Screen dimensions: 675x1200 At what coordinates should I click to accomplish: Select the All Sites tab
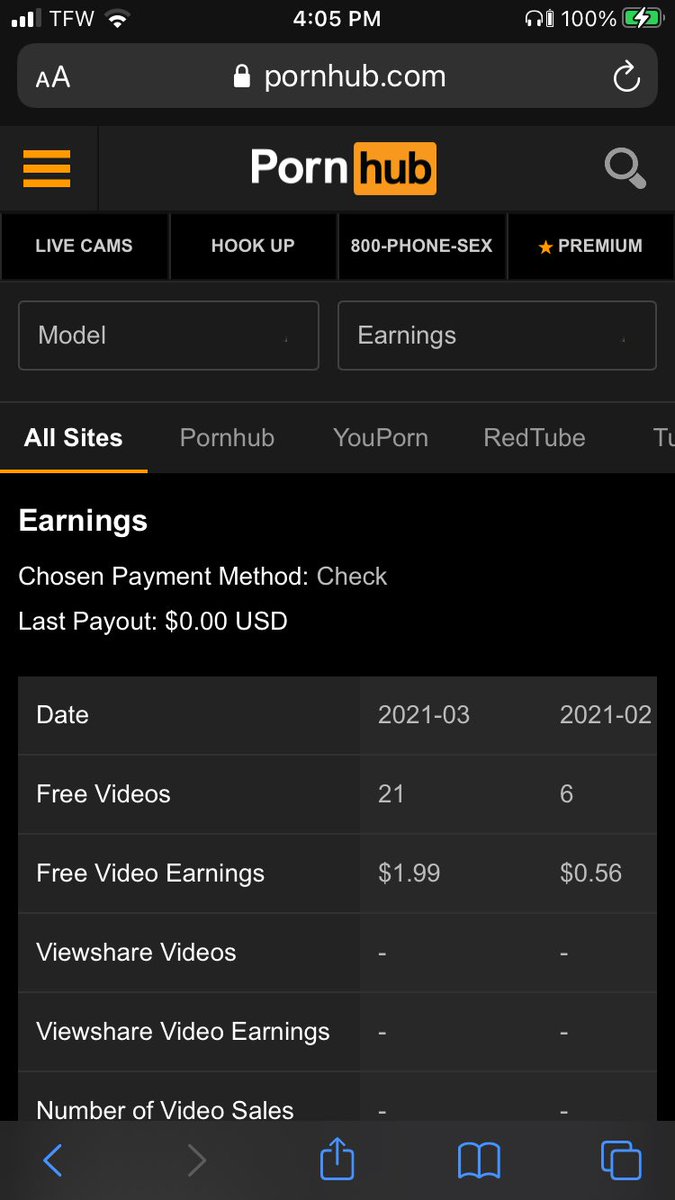74,438
